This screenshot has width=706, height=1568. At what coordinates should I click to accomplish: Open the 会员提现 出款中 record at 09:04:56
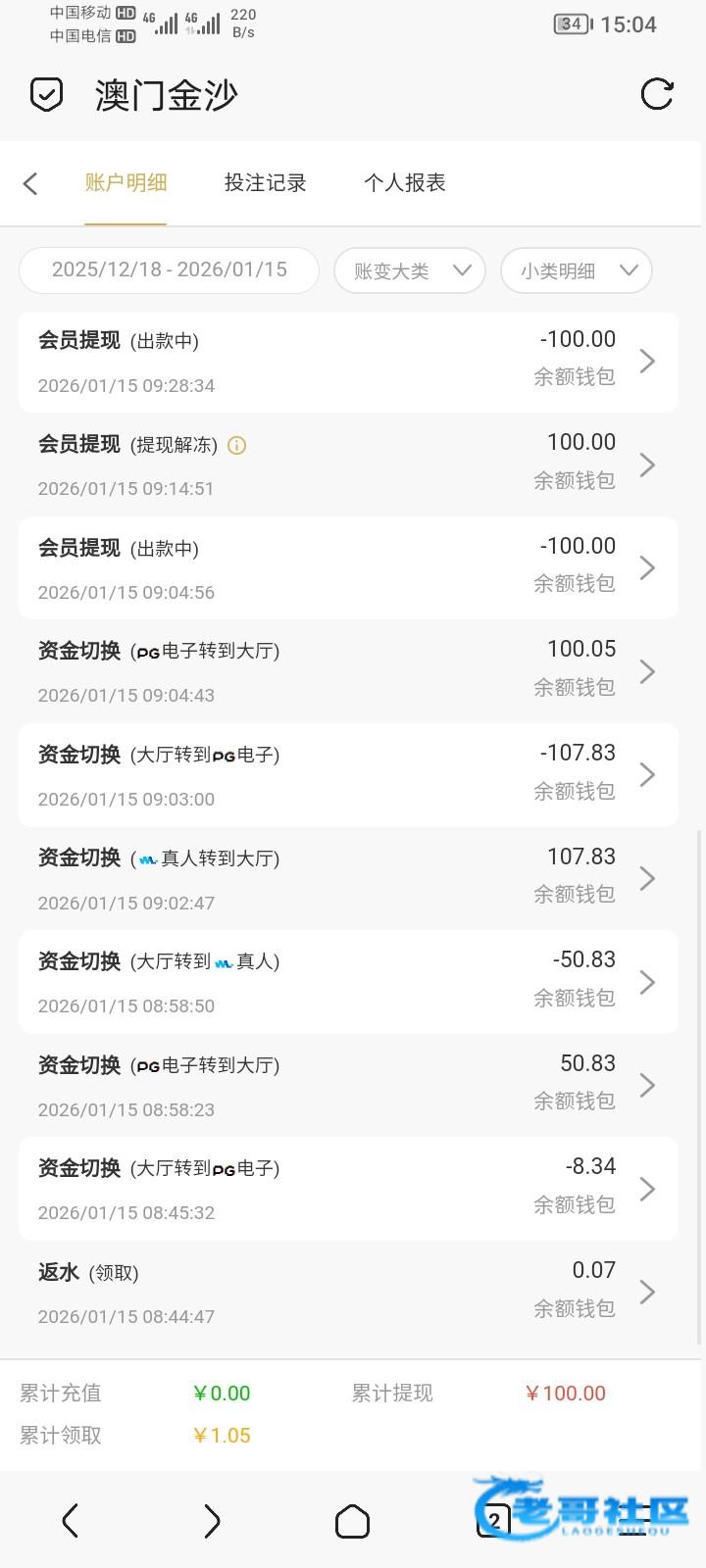coord(348,568)
